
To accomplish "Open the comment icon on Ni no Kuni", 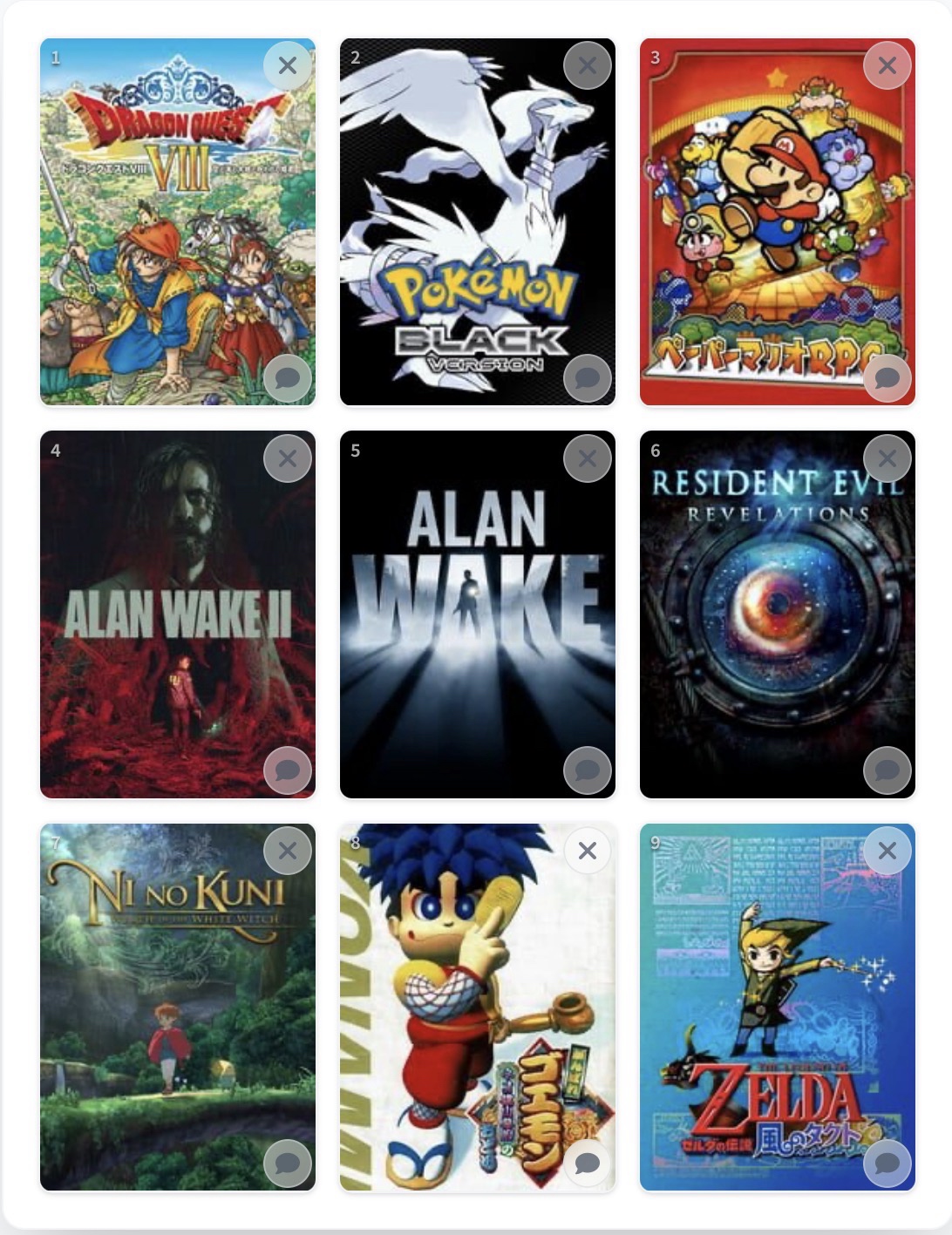I will coord(287,1163).
